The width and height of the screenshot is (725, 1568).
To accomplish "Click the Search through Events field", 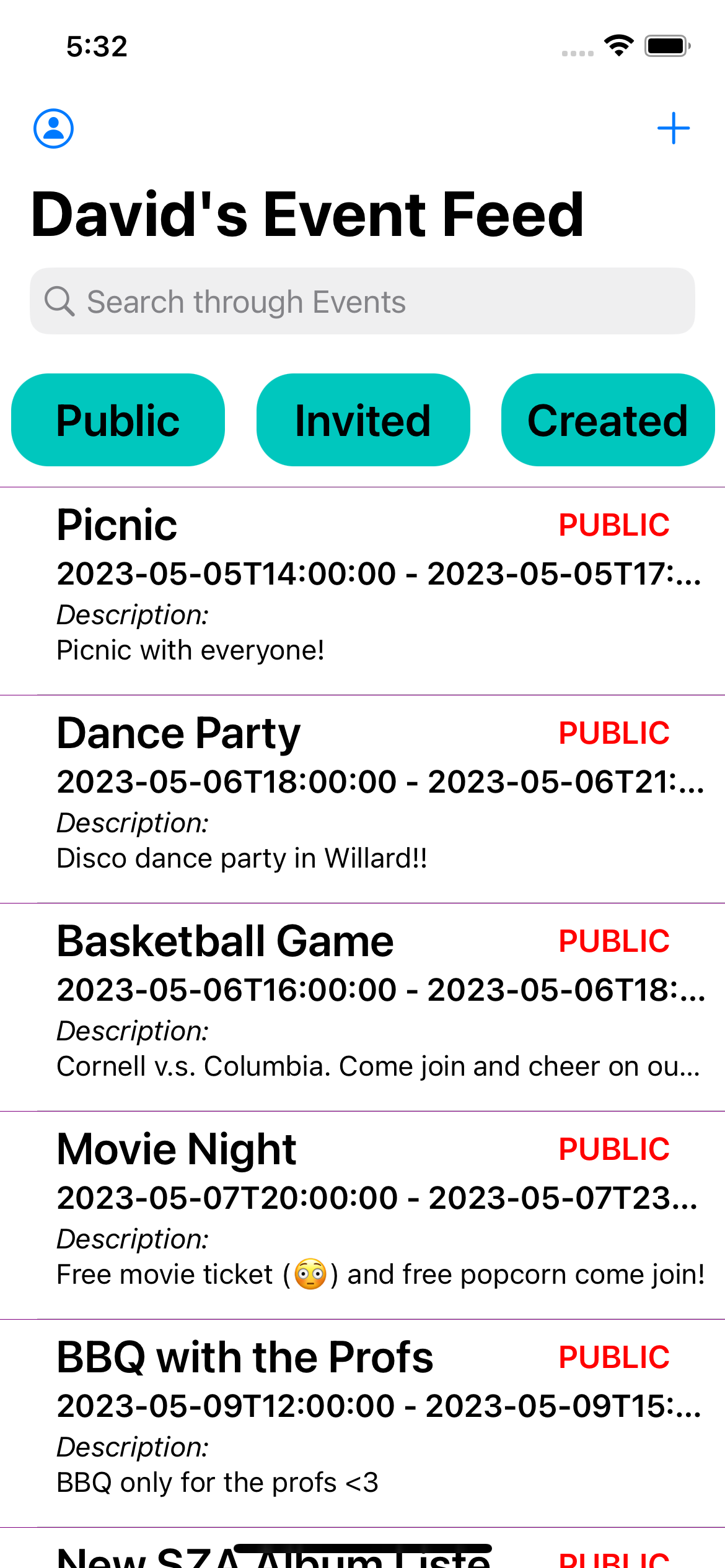I will coord(362,302).
